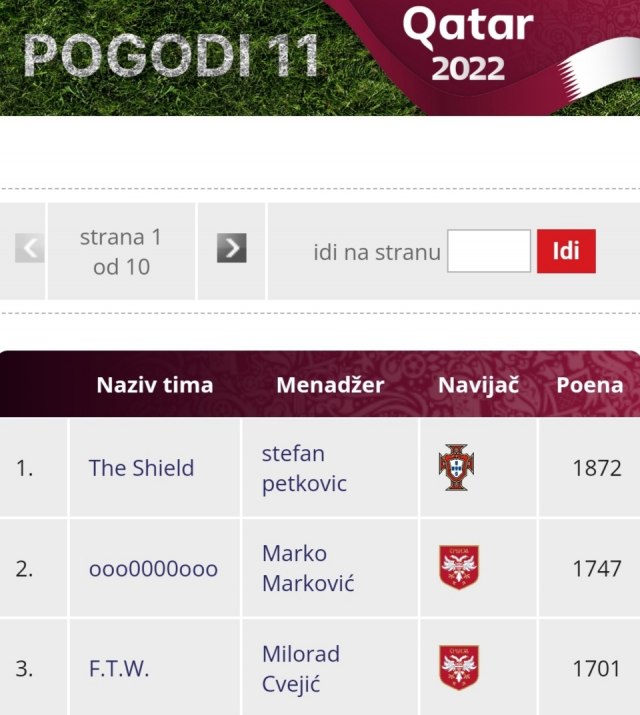This screenshot has width=640, height=715.
Task: Tap the previous page arrow
Action: [30, 249]
